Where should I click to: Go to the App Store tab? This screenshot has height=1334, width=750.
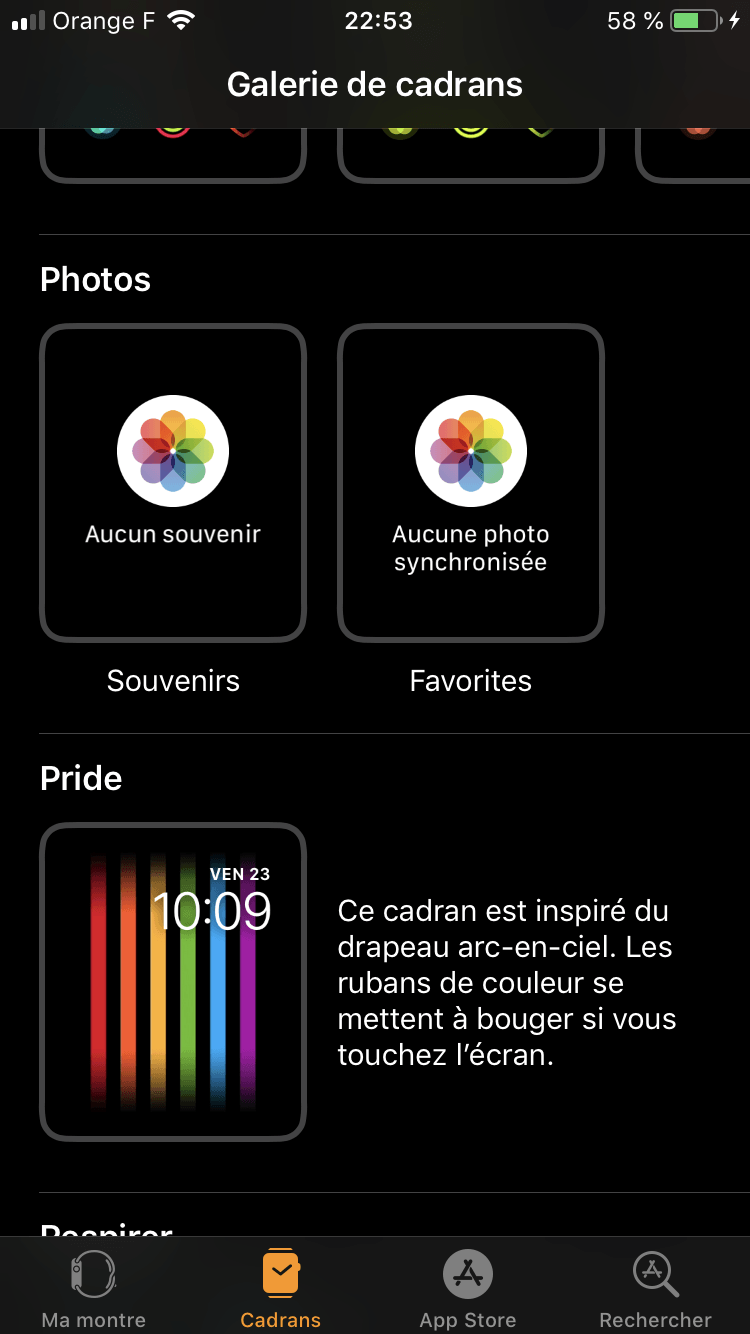pos(468,1288)
